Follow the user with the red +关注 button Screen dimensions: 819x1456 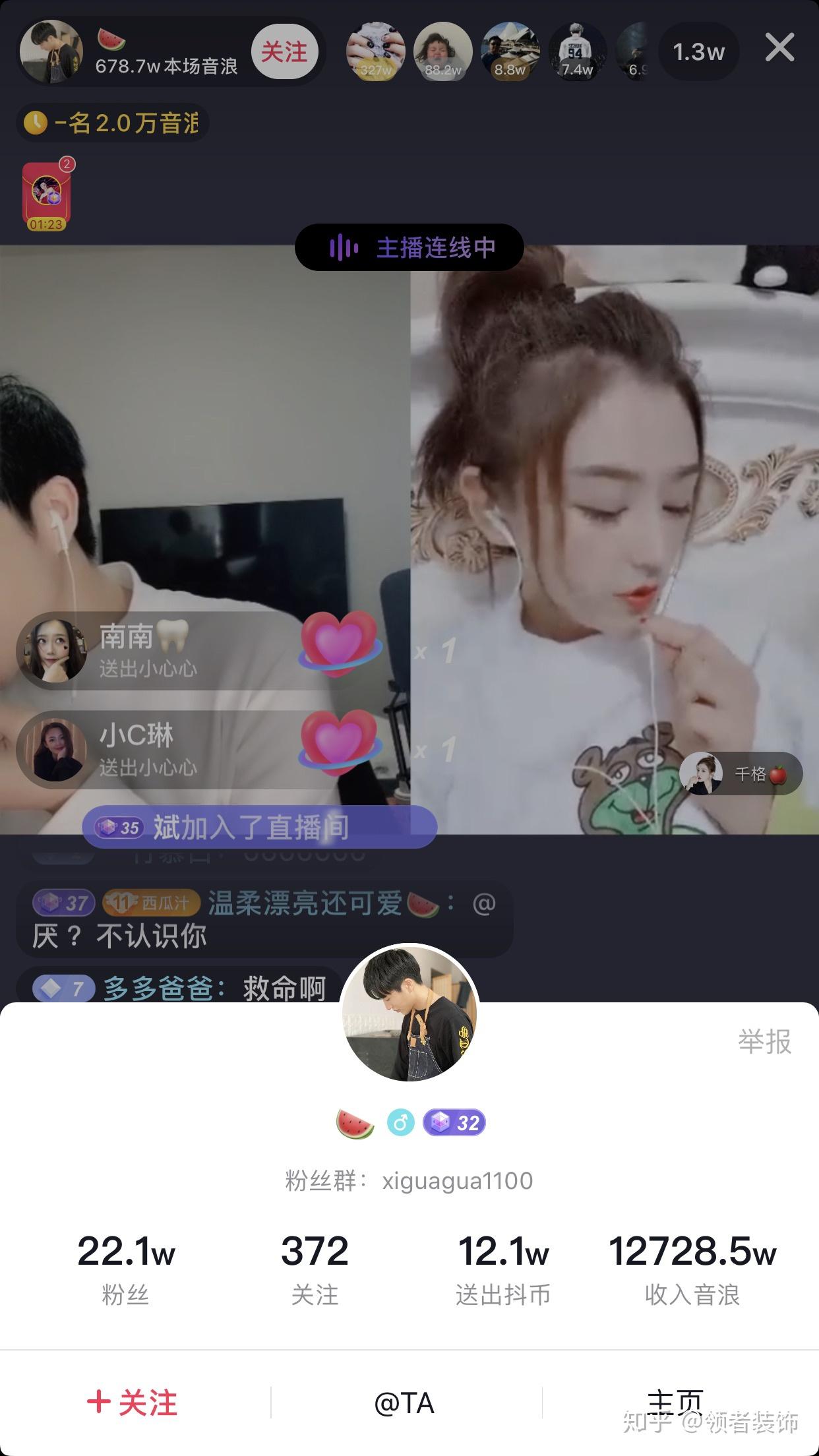click(x=133, y=1403)
